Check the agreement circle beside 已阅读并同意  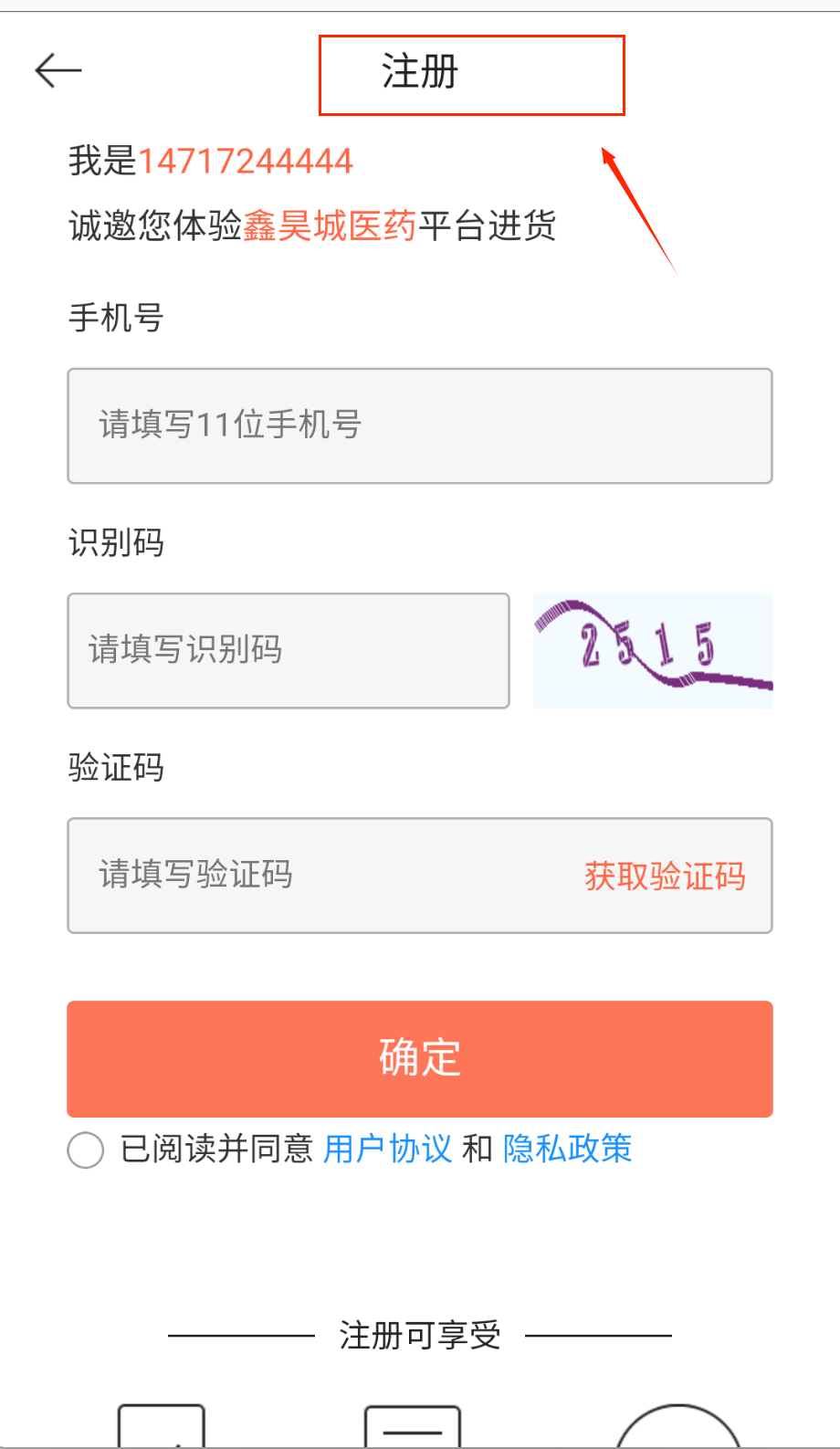click(86, 1150)
